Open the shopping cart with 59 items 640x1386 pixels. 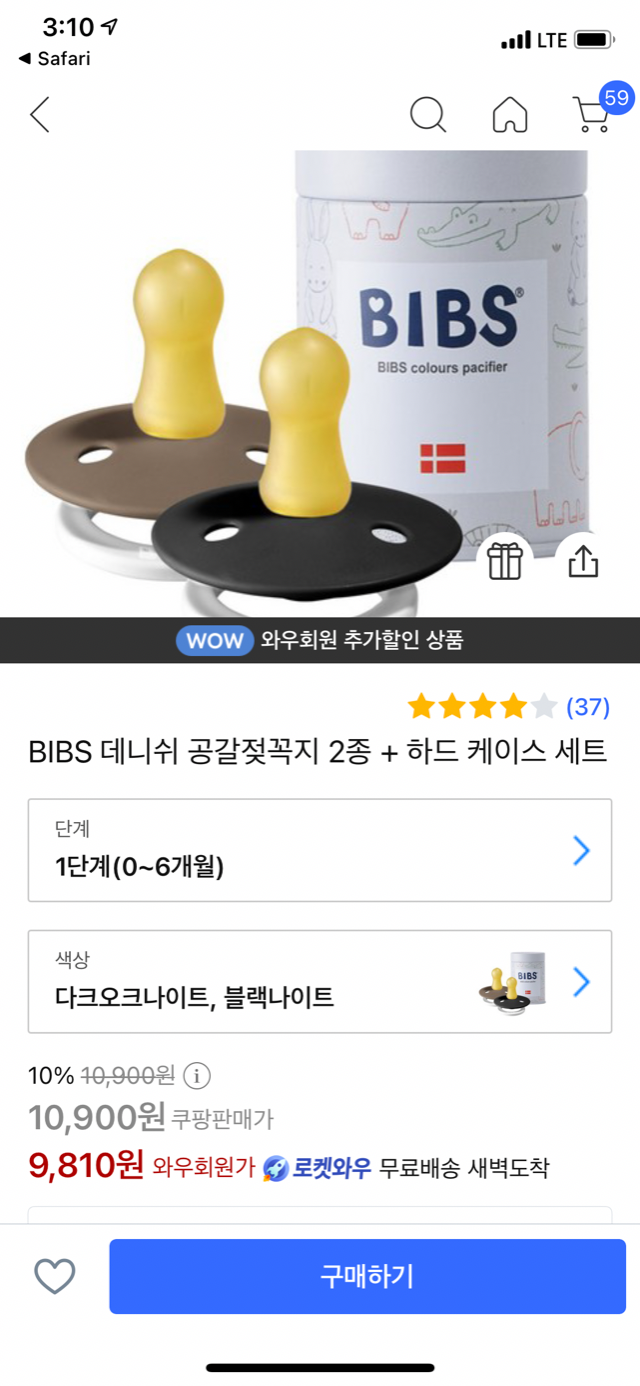click(590, 115)
